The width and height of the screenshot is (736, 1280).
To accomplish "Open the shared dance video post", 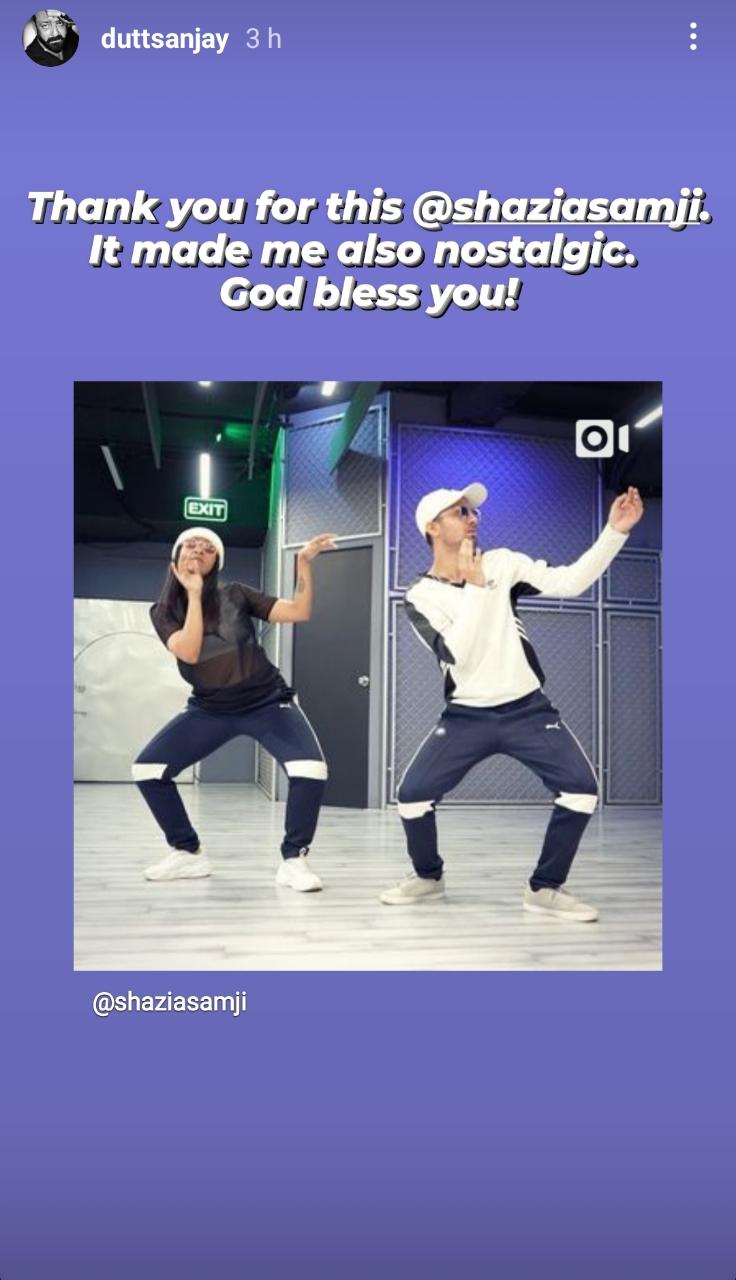I will coord(367,675).
